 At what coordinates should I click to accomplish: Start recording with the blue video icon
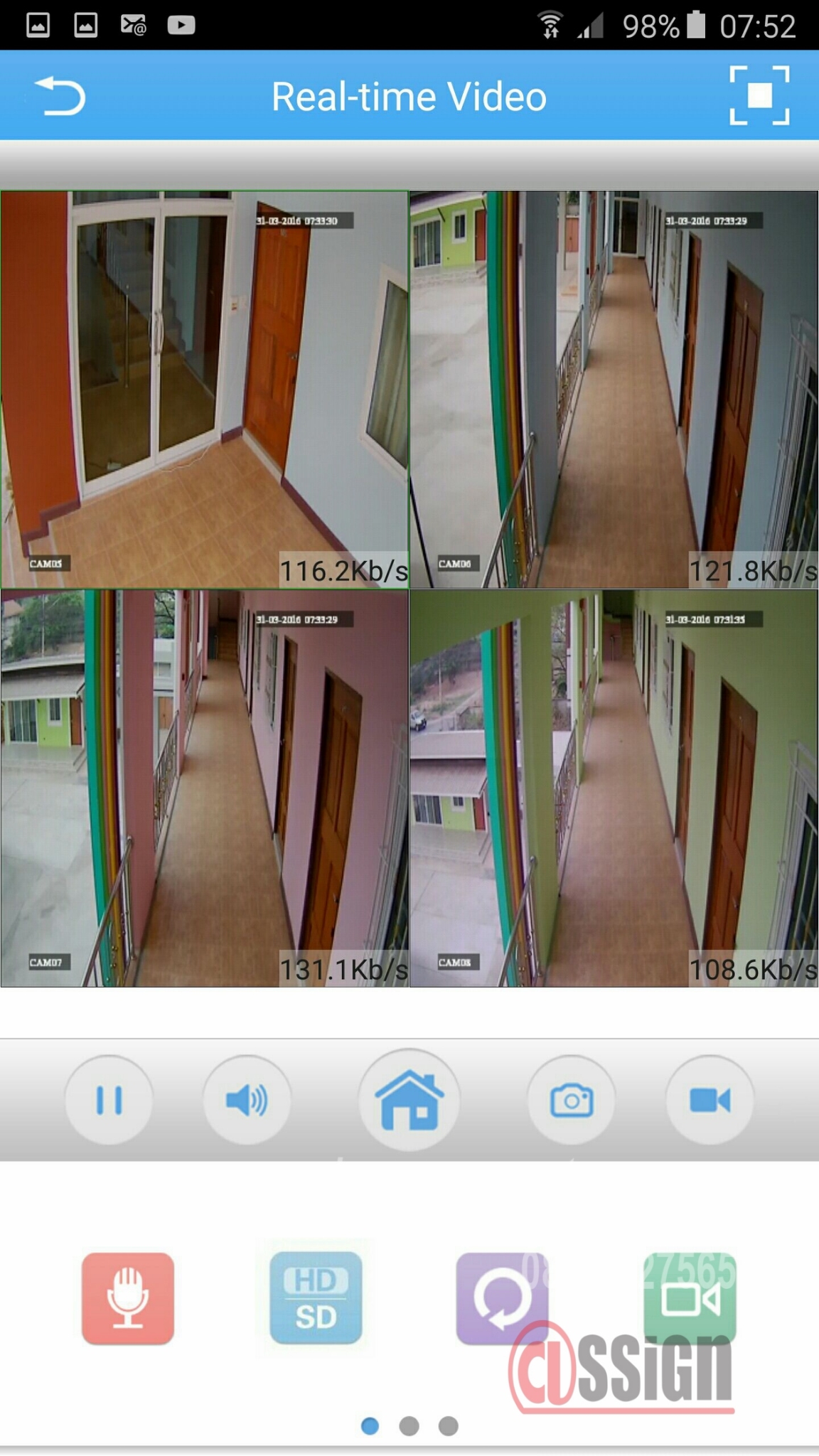710,1100
